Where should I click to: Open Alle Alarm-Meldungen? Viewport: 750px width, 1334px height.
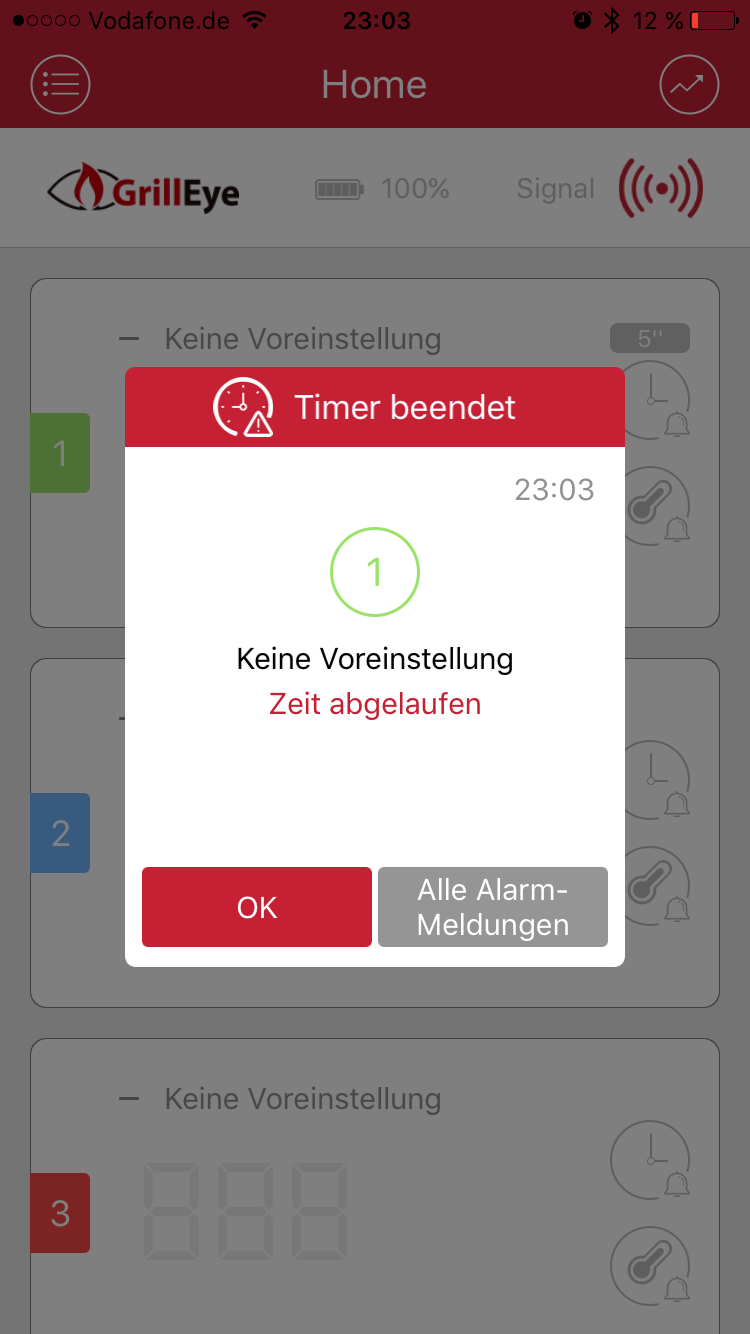point(493,907)
